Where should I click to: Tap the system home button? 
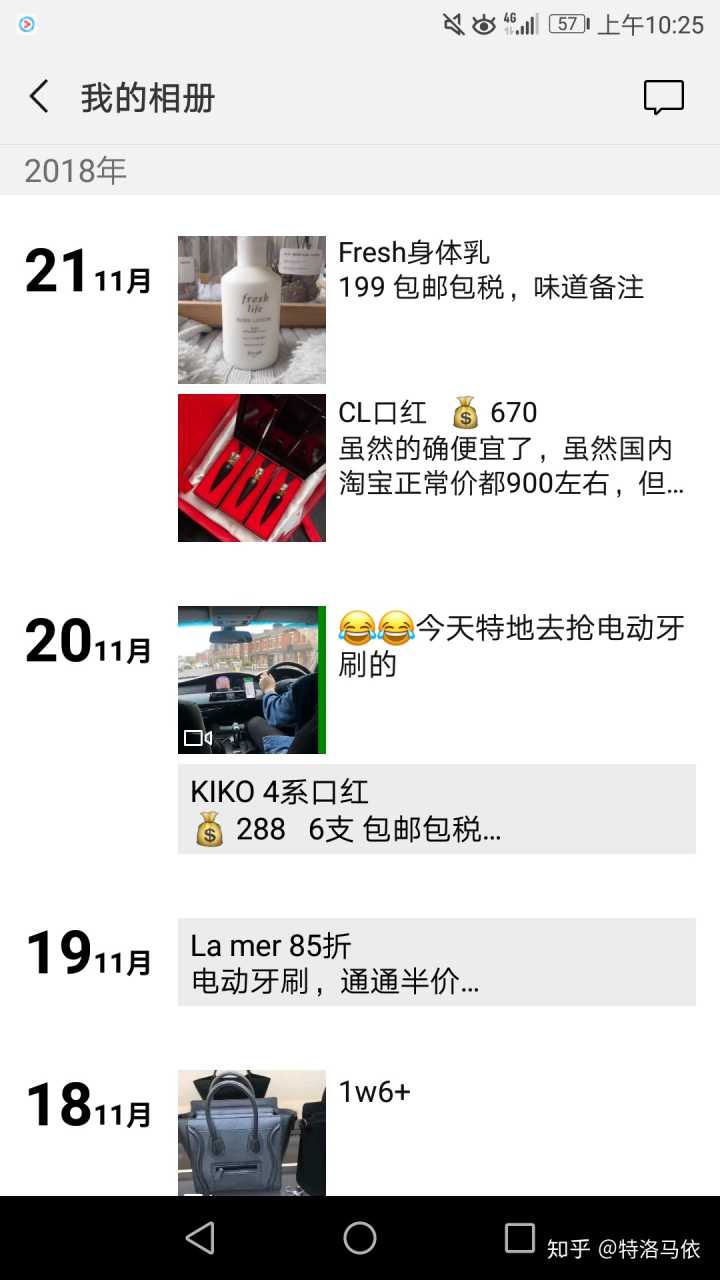[360, 1238]
